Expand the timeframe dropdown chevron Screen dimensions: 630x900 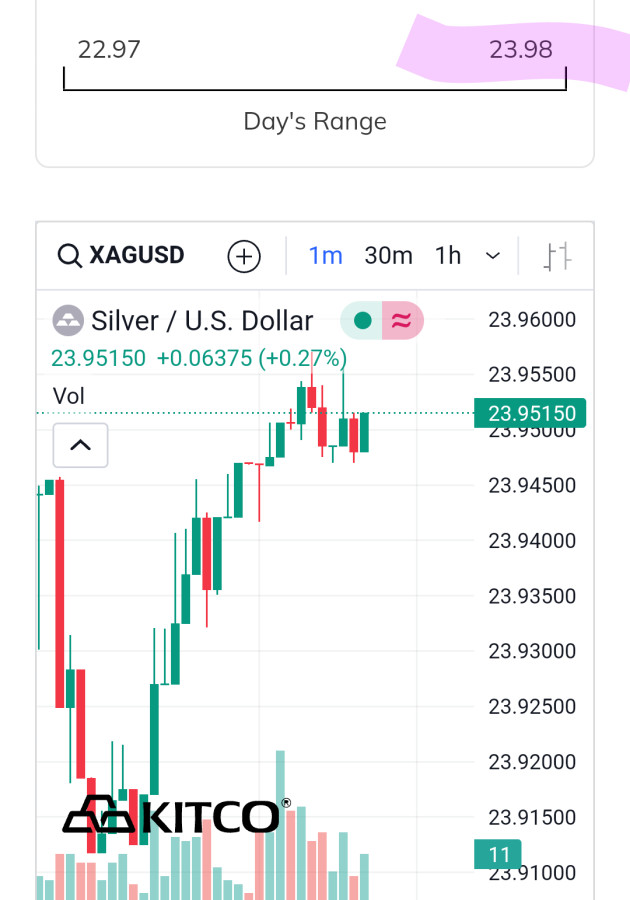click(x=493, y=256)
